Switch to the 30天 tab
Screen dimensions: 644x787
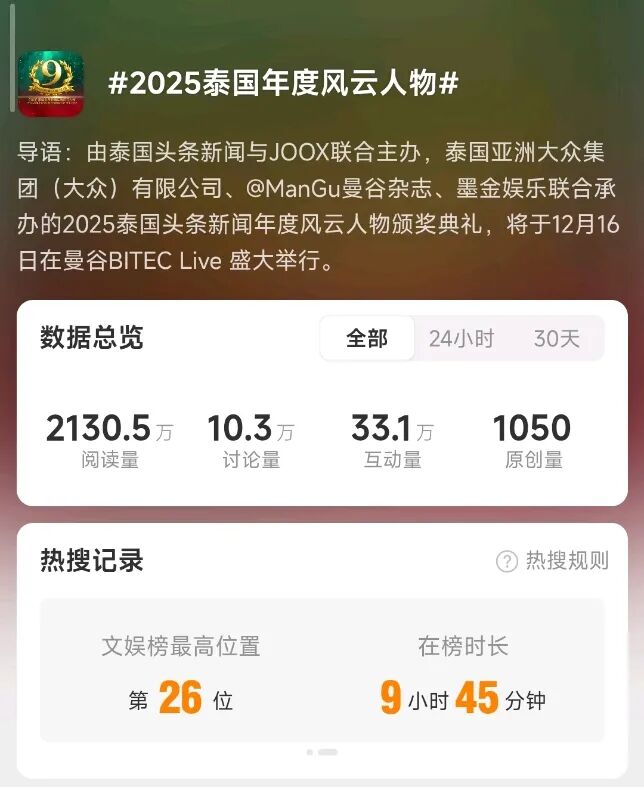pos(556,339)
